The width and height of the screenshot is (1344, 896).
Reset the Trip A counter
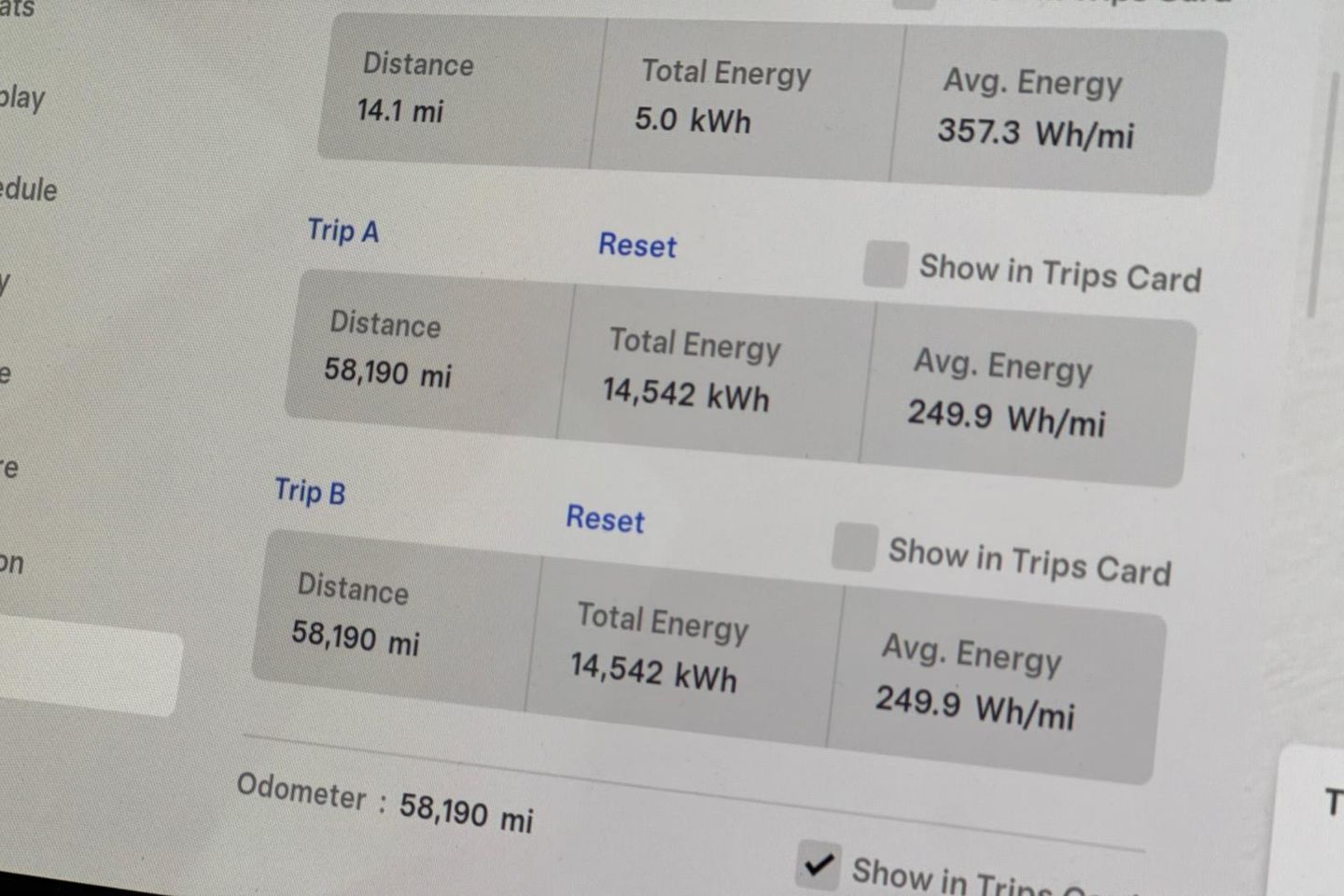tap(637, 245)
